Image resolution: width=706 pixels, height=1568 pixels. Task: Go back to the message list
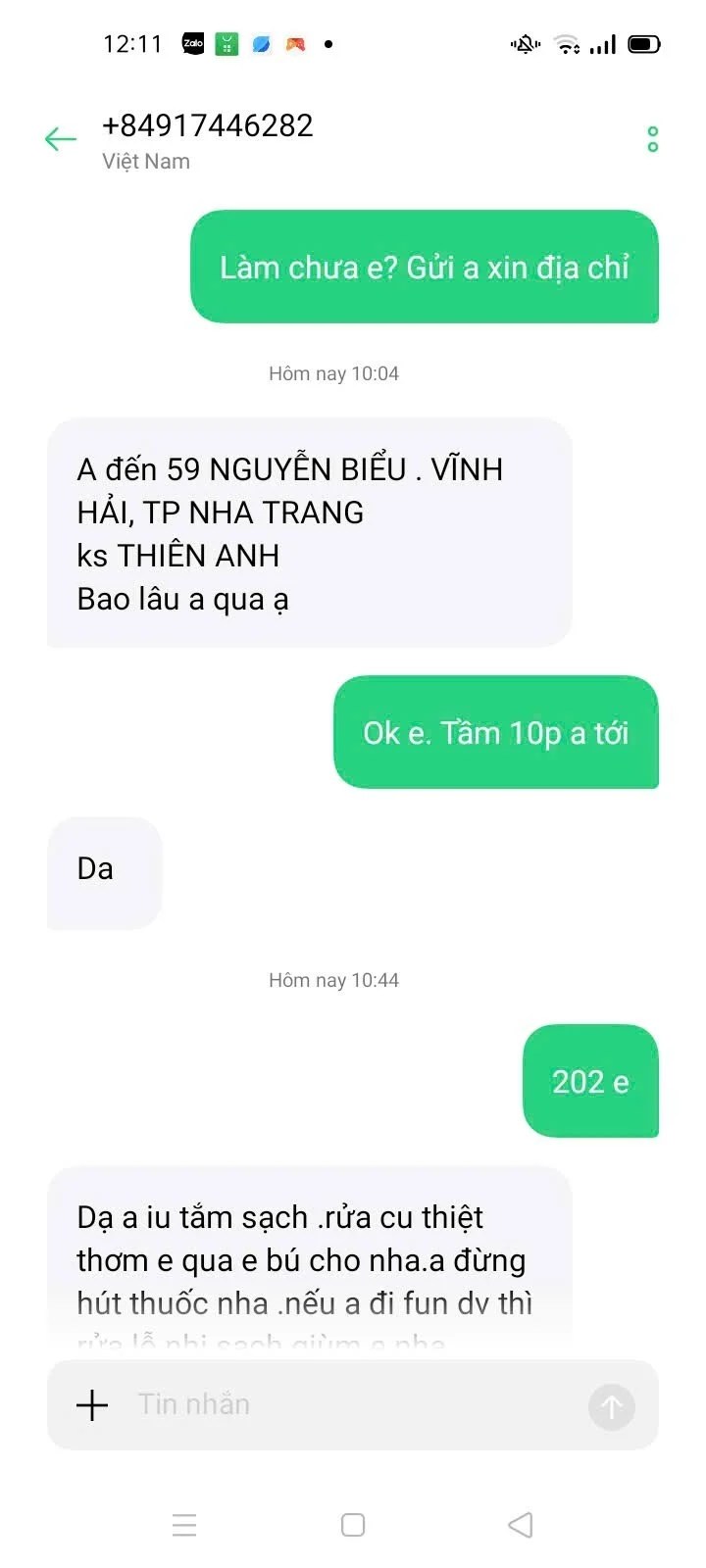61,140
